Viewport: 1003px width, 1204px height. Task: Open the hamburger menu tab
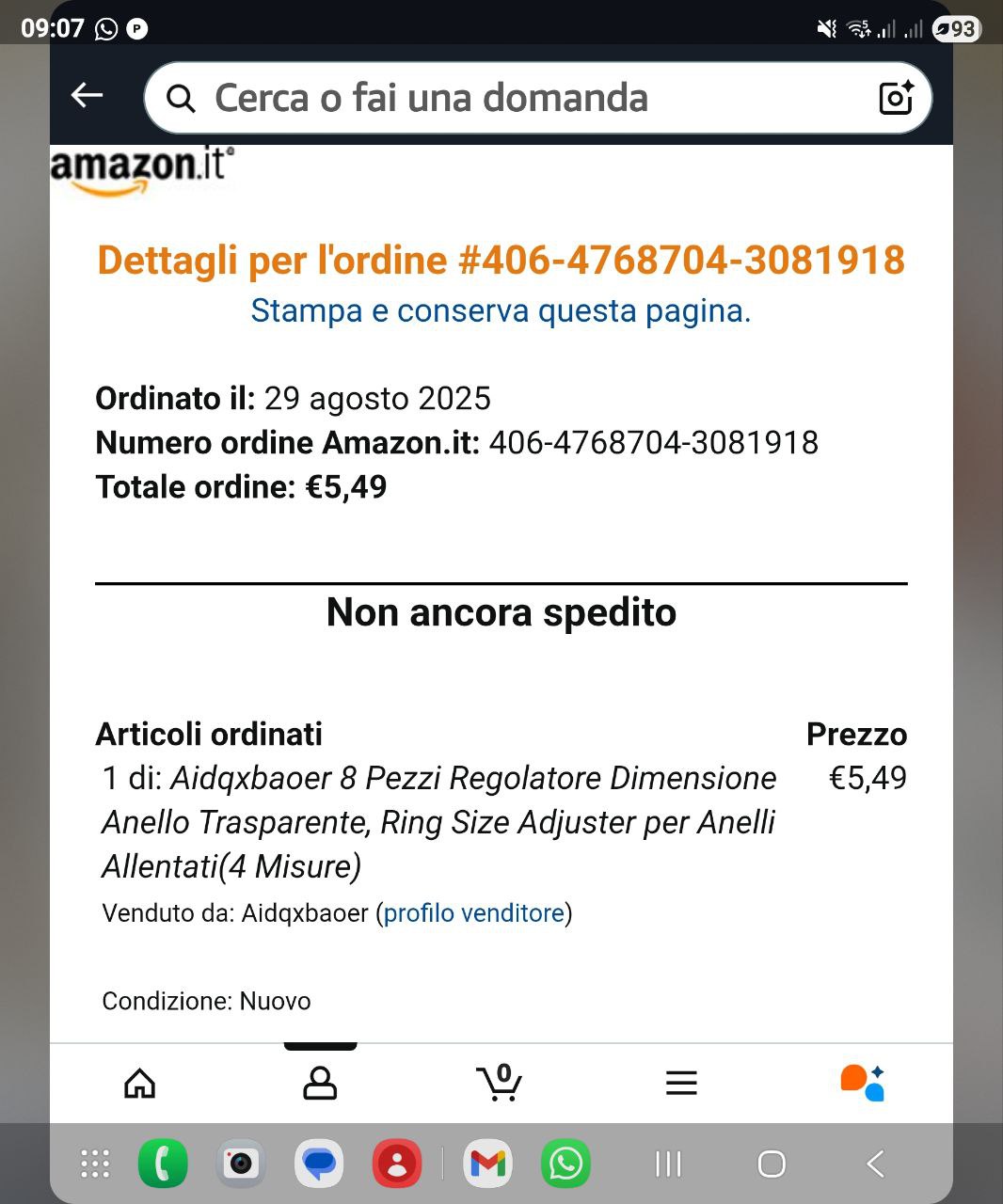[681, 1084]
